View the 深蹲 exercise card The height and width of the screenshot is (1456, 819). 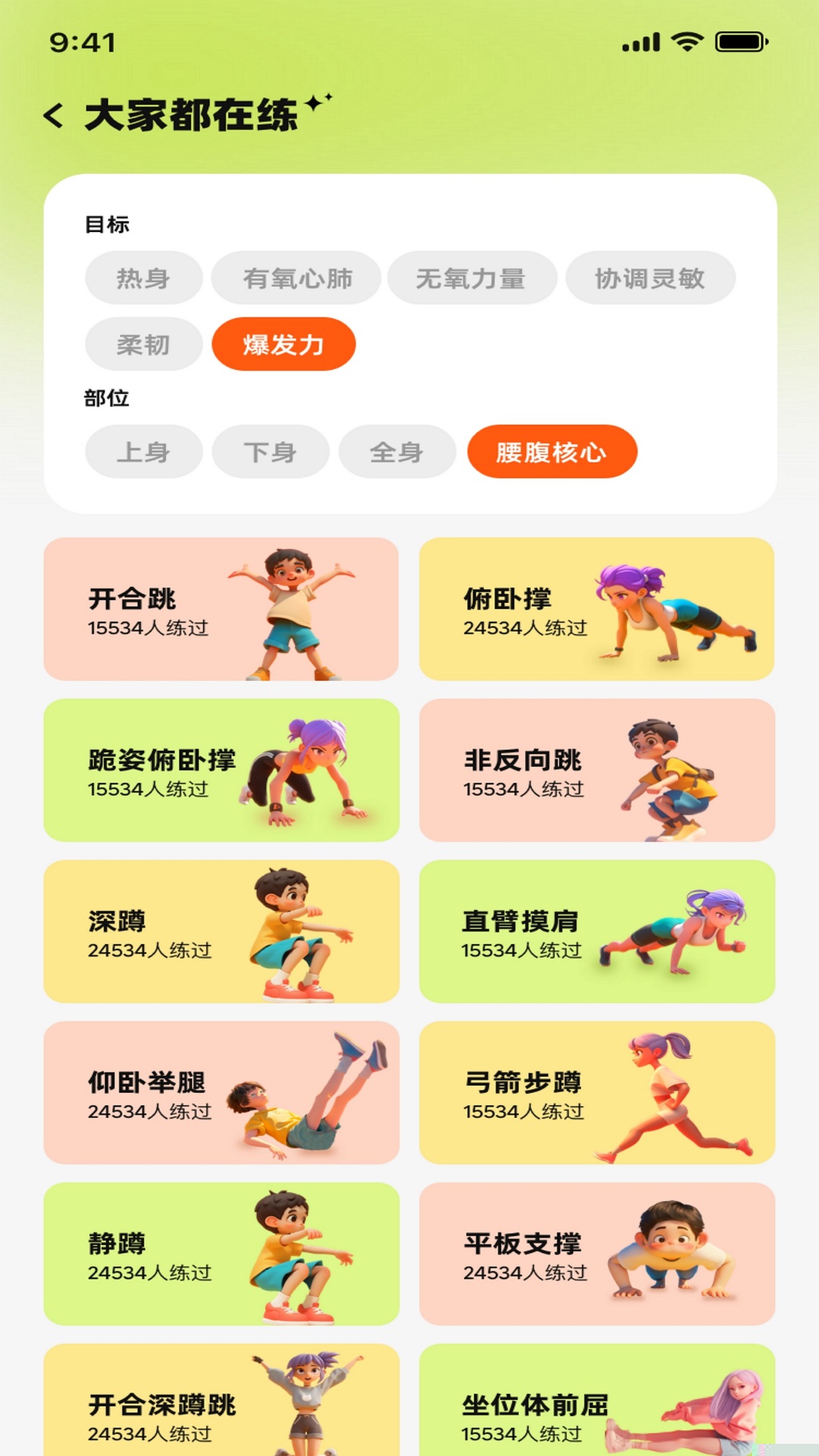(x=221, y=931)
